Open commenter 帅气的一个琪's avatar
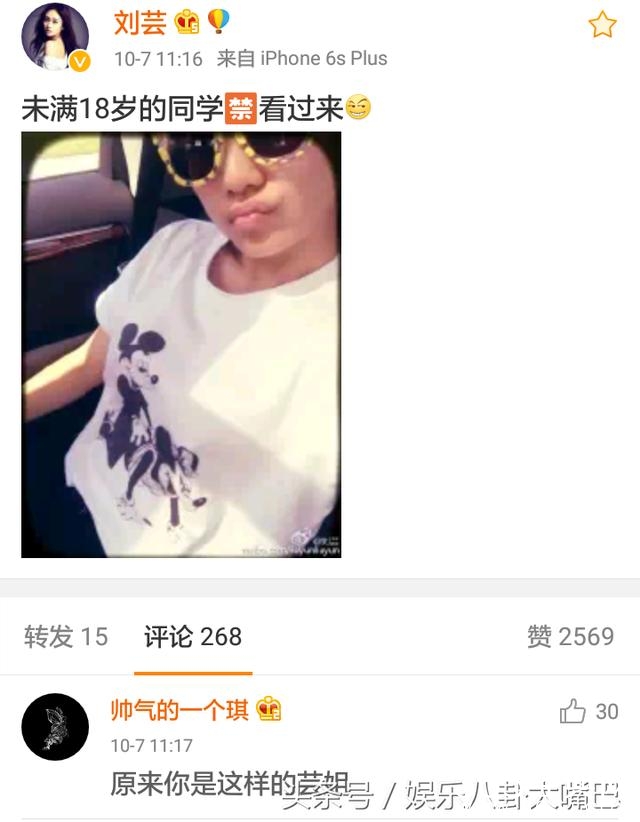This screenshot has height=822, width=640. click(55, 727)
